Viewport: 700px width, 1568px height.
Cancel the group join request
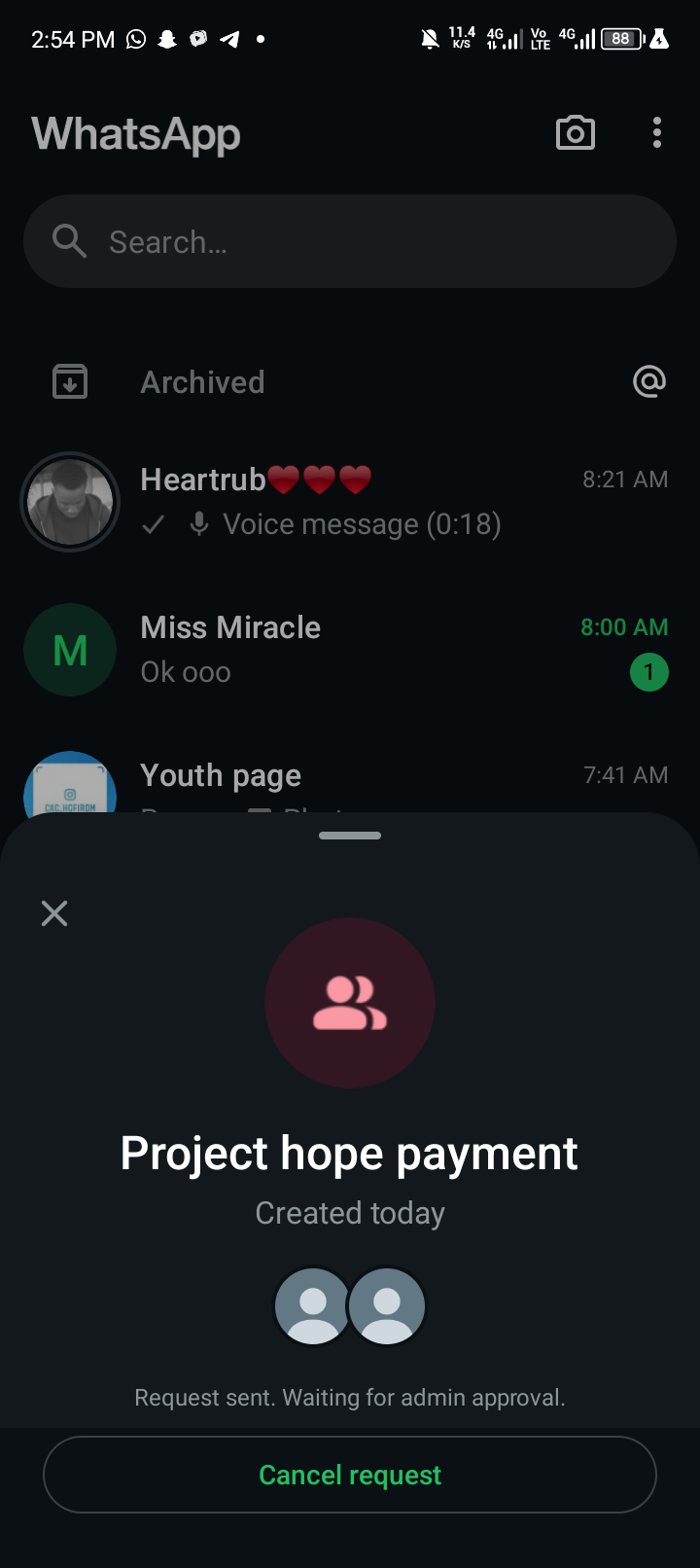click(x=350, y=1475)
